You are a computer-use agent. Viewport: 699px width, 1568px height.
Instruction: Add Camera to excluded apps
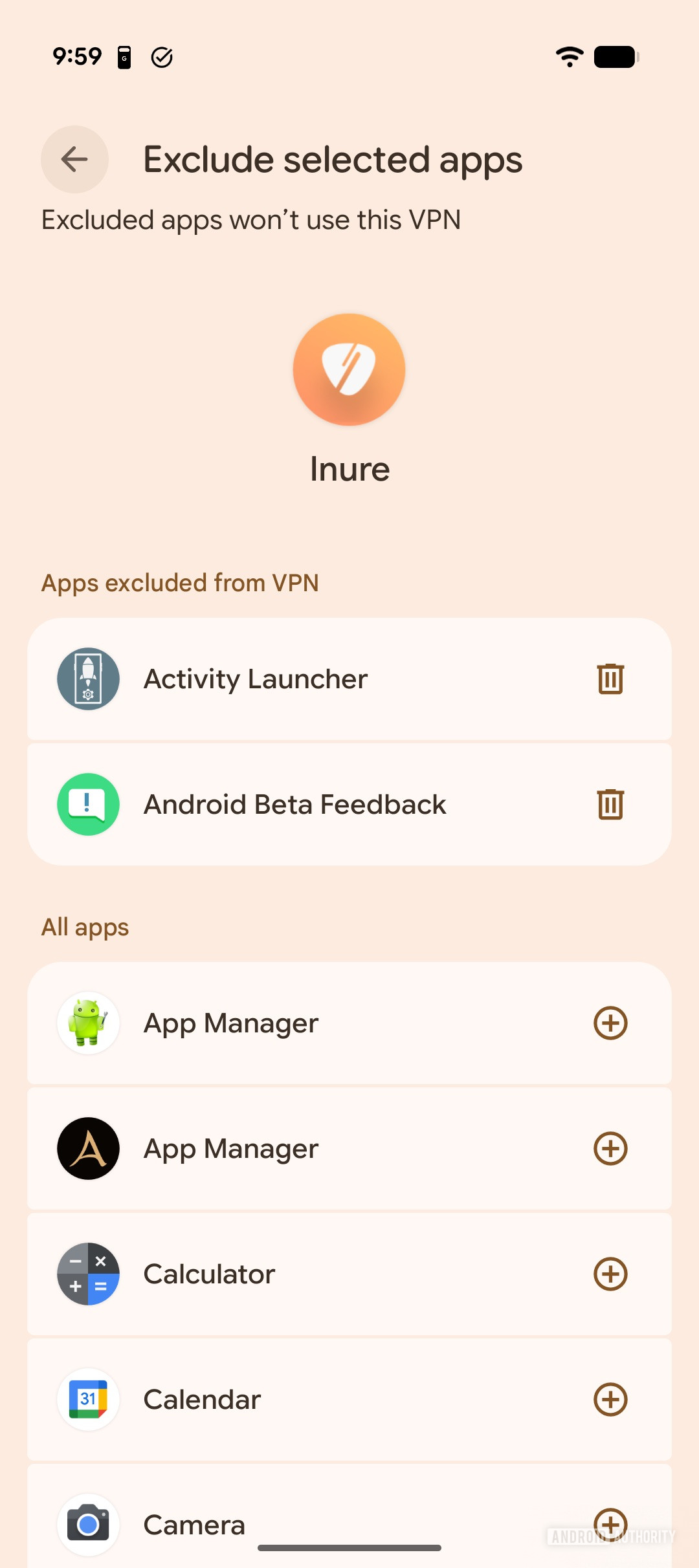pyautogui.click(x=609, y=1525)
